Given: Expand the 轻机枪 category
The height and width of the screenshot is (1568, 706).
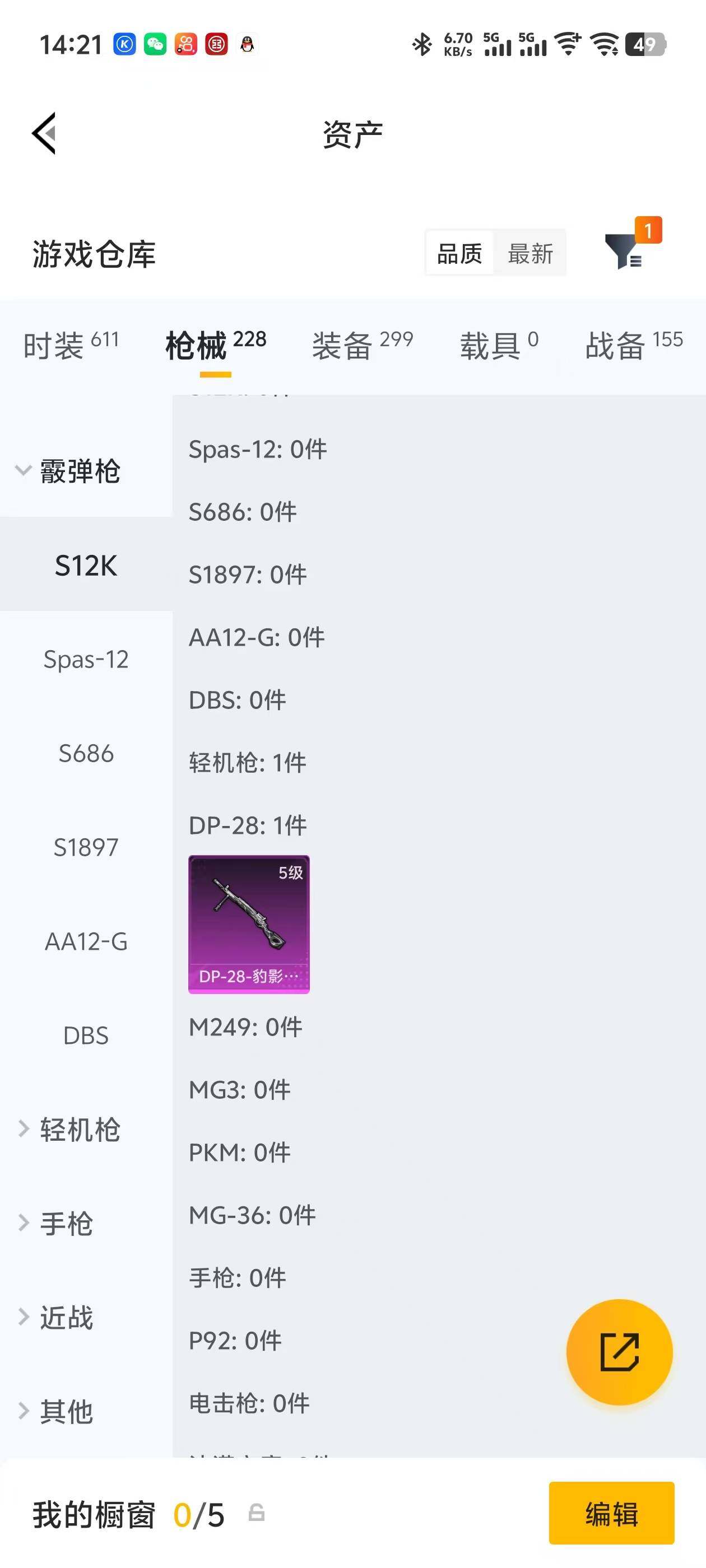Looking at the screenshot, I should [x=79, y=1130].
